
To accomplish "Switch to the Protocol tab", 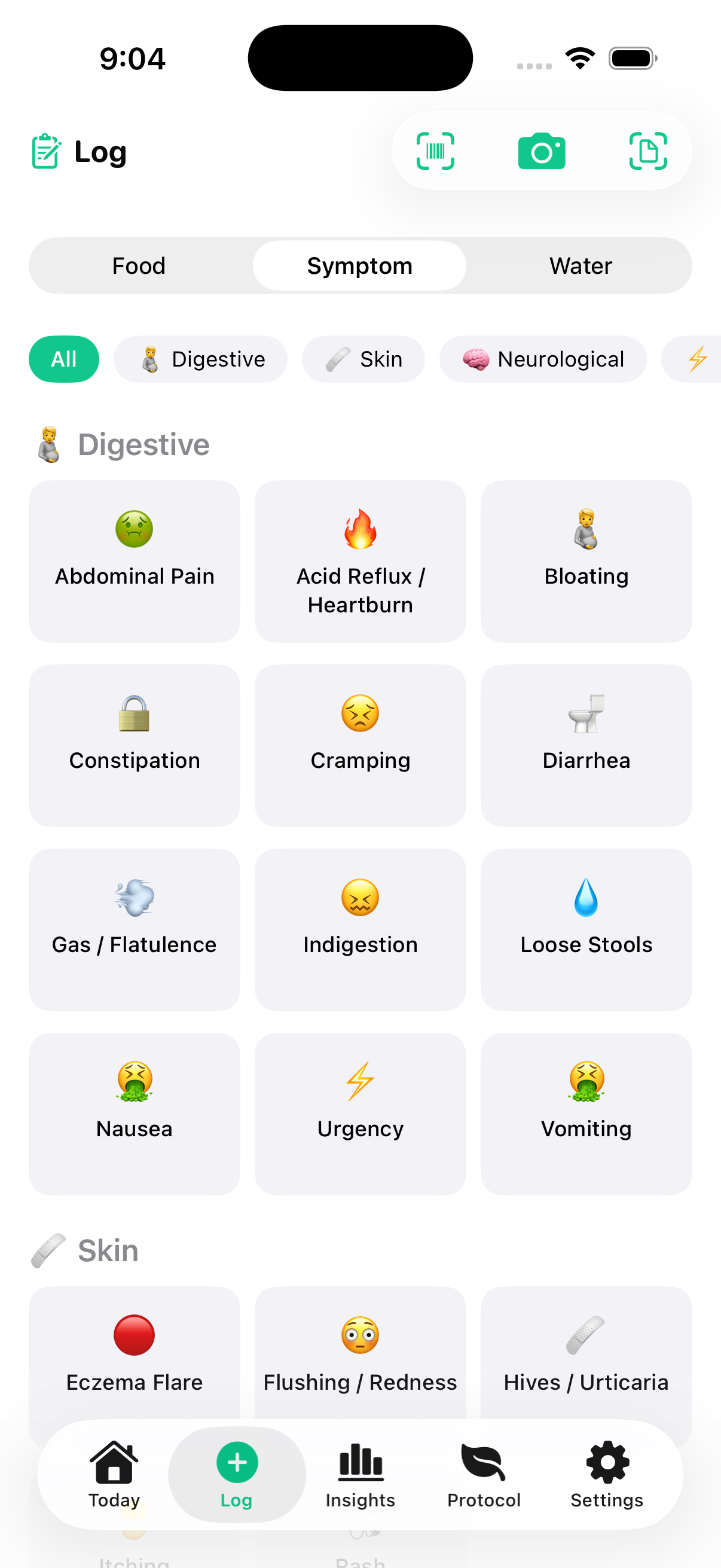I will [x=484, y=1474].
